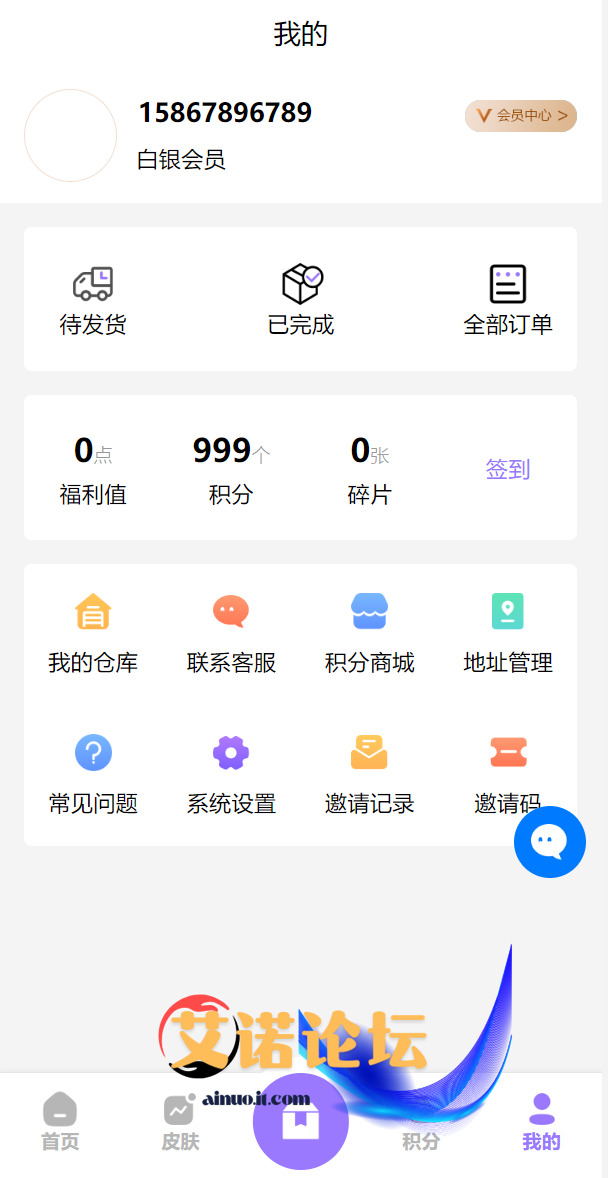Open 已完成 completed orders
608x1178 pixels.
[301, 300]
